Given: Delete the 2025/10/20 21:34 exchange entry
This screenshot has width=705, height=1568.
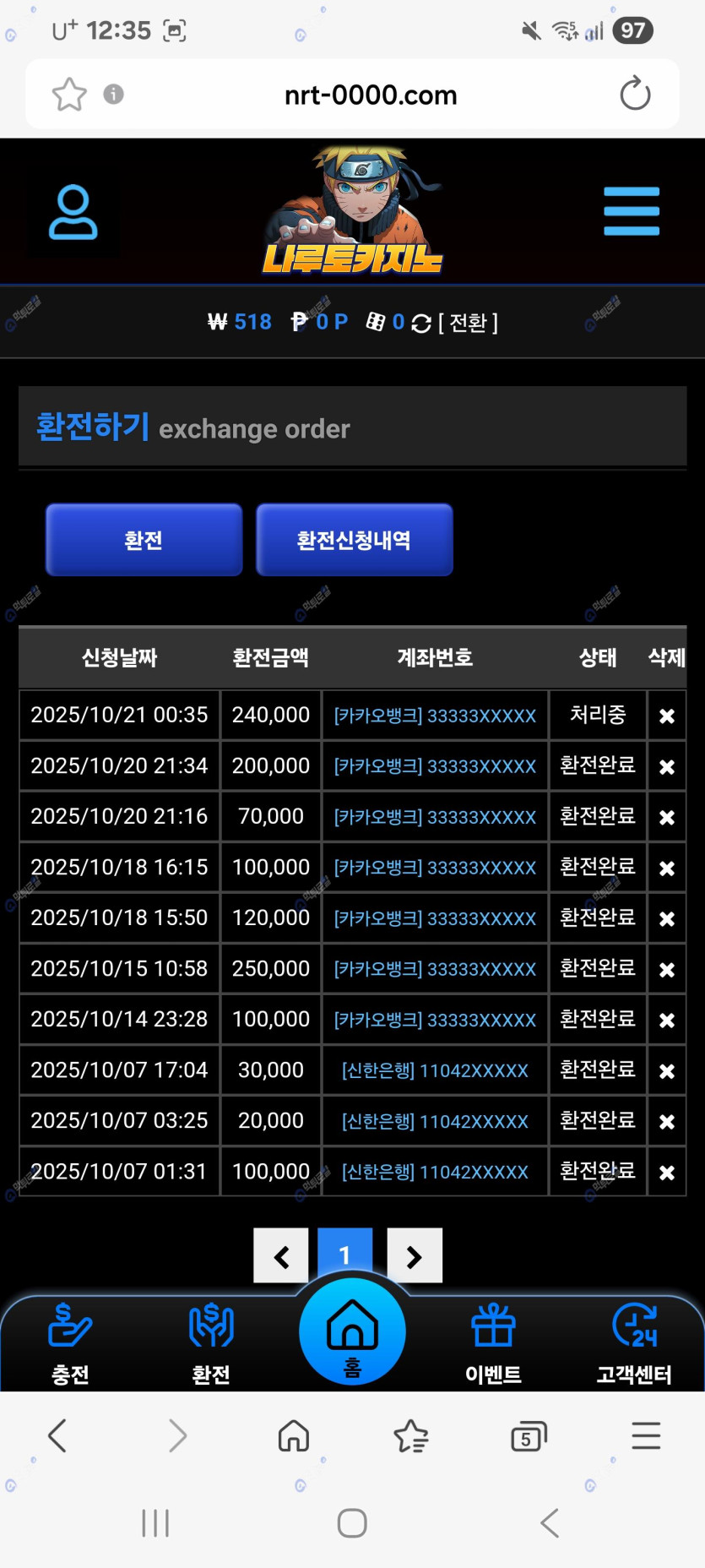Looking at the screenshot, I should point(666,766).
